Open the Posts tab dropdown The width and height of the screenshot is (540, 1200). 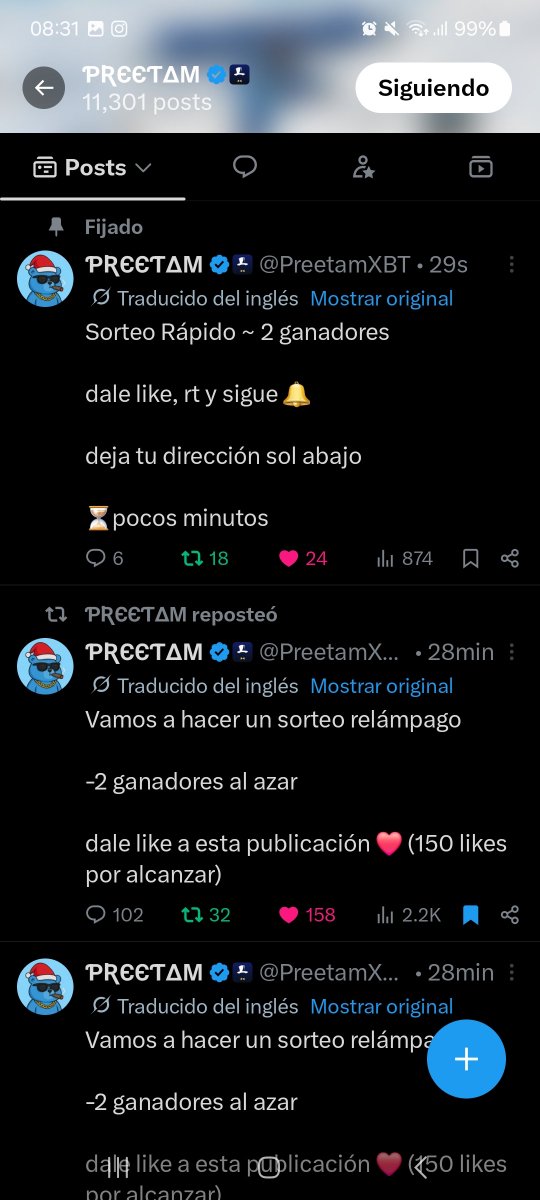[92, 168]
